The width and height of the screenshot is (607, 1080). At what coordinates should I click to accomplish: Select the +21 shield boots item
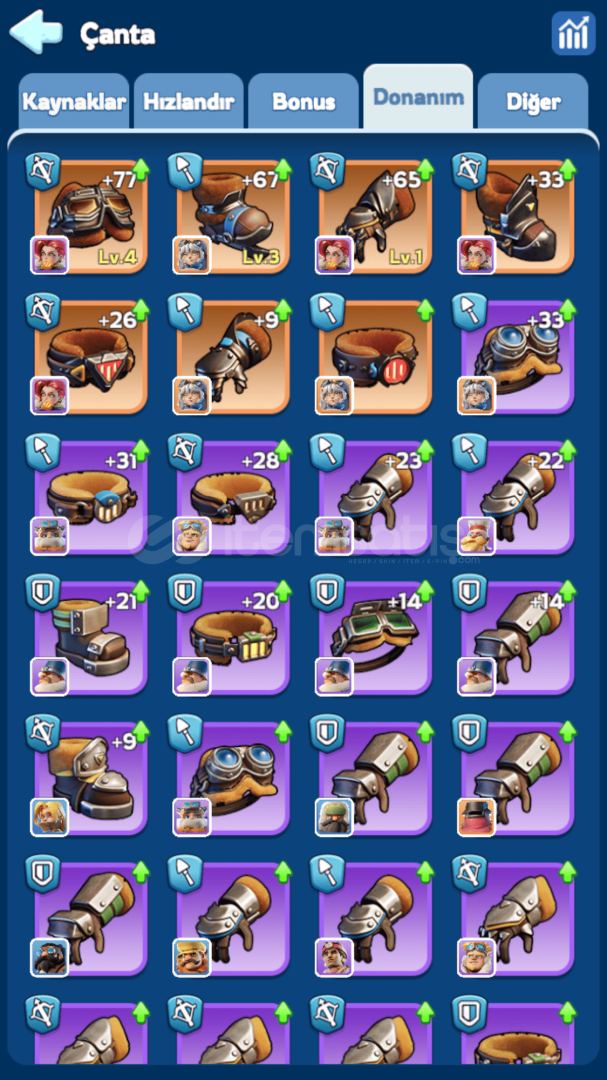[90, 637]
